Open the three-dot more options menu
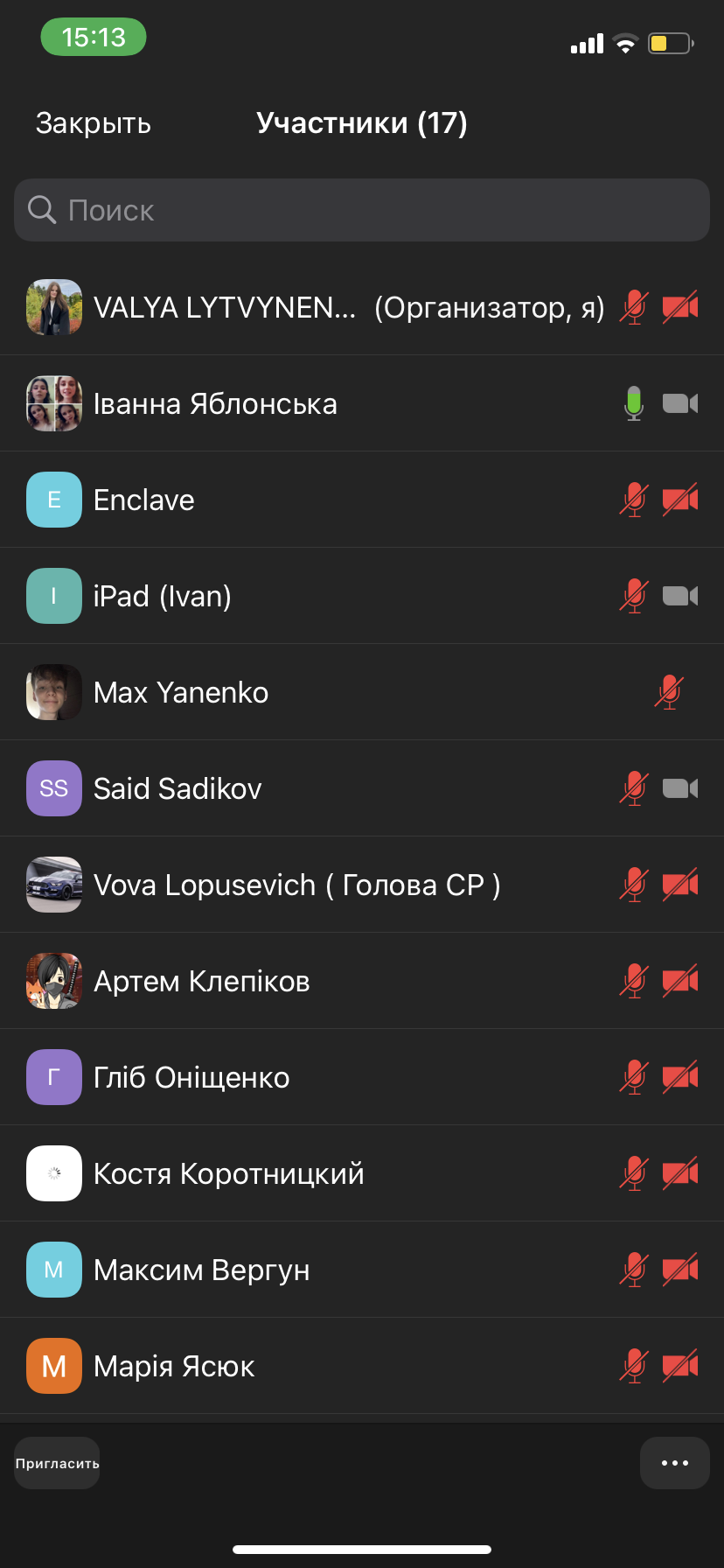The image size is (724, 1568). (674, 1463)
